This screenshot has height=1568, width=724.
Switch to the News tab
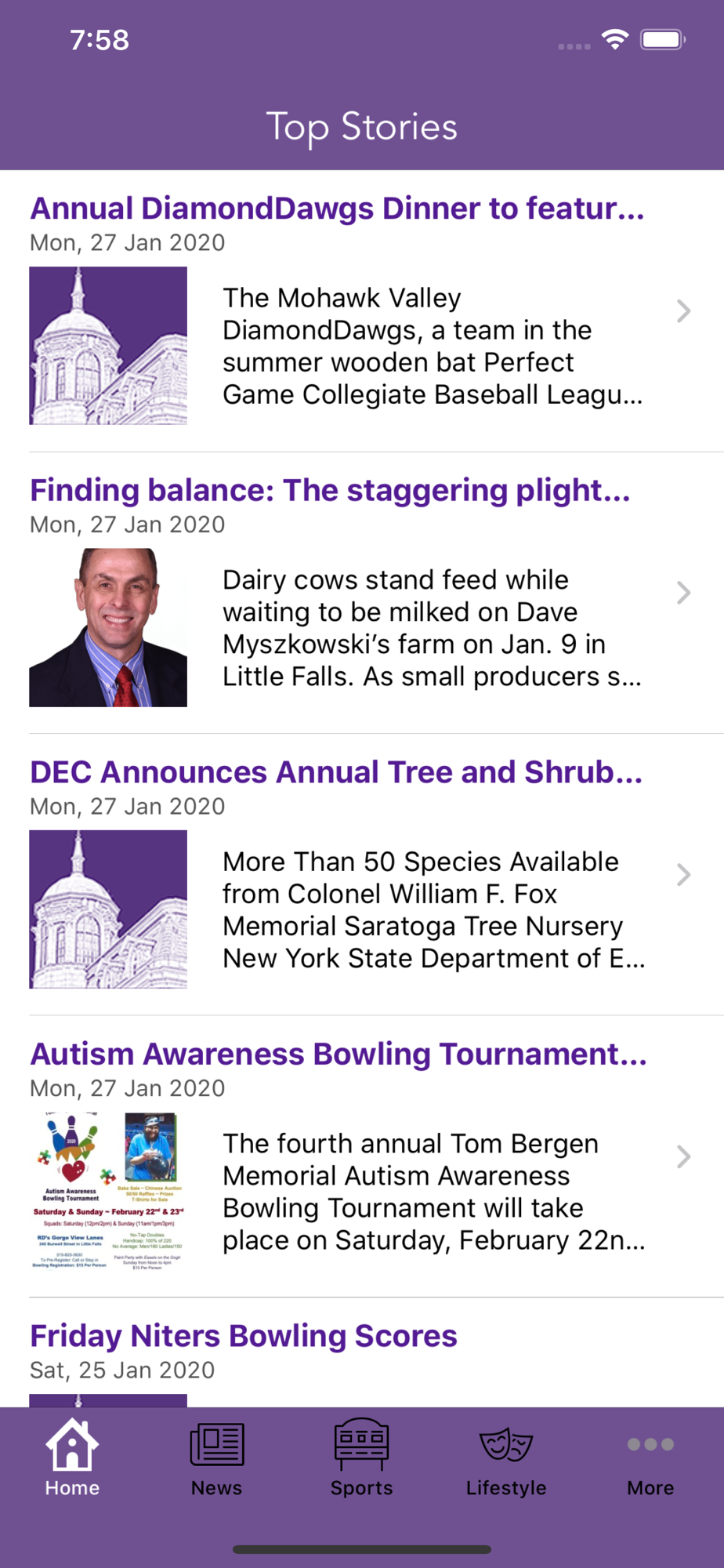(x=217, y=1459)
